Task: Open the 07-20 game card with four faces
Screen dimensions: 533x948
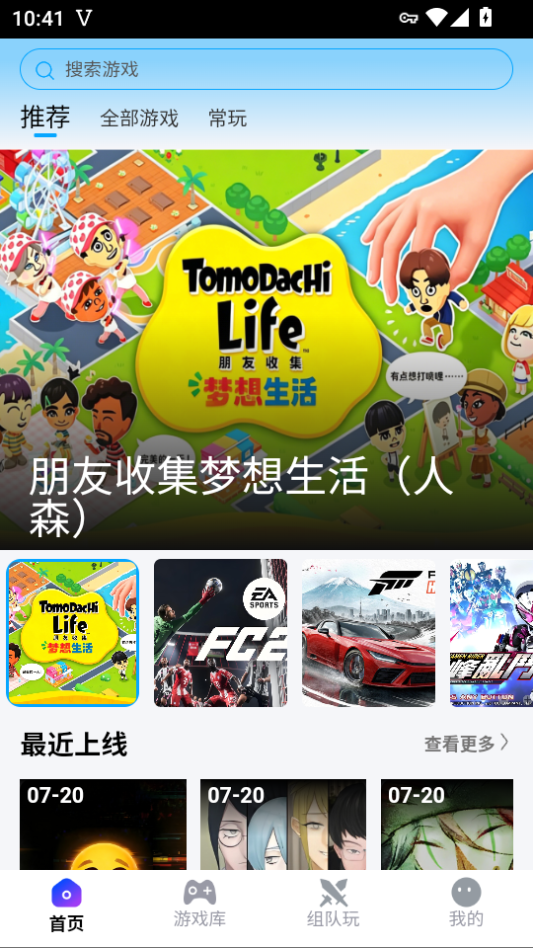Action: (283, 825)
